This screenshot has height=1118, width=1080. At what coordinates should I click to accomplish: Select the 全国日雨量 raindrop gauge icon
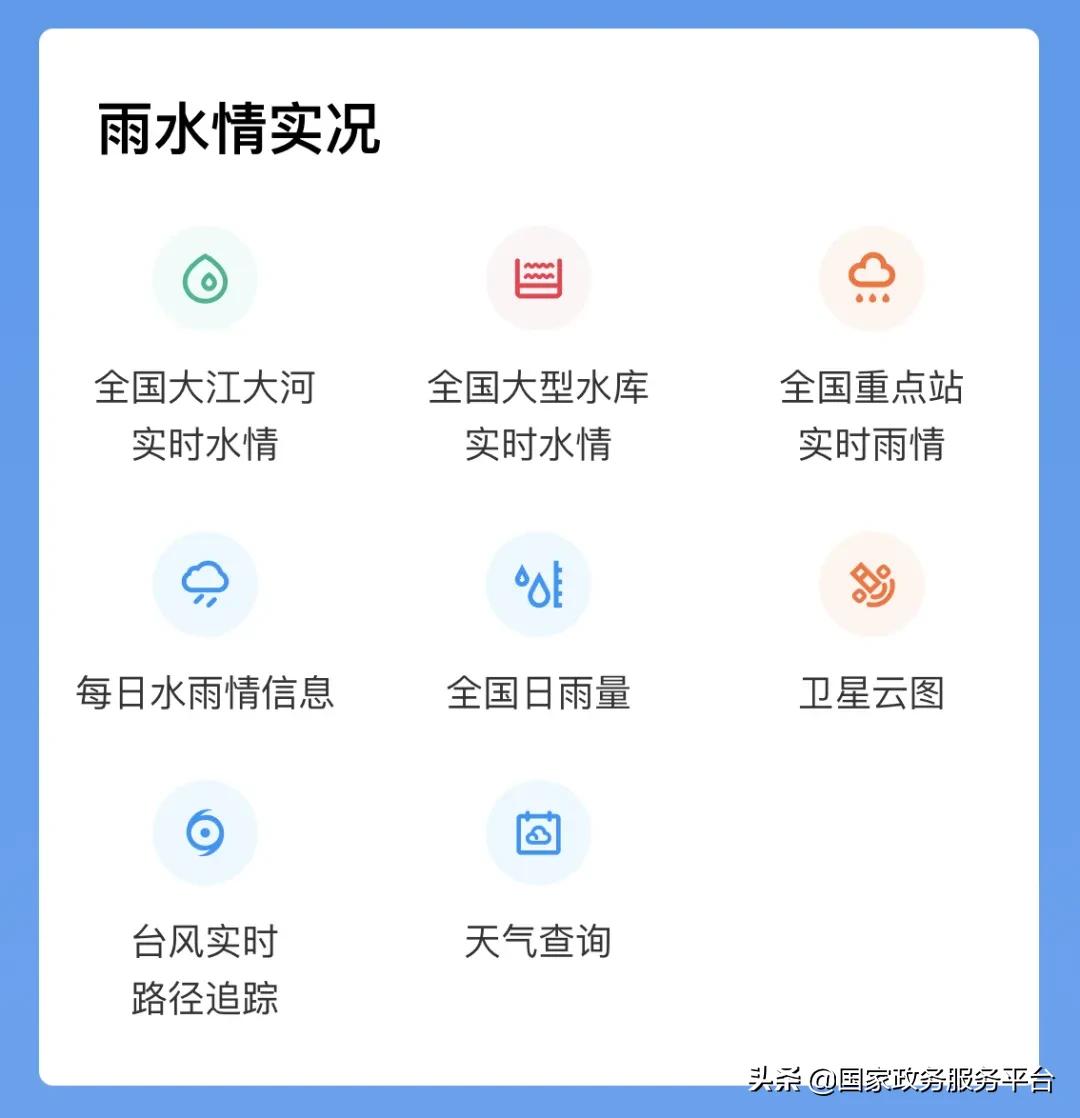point(539,584)
